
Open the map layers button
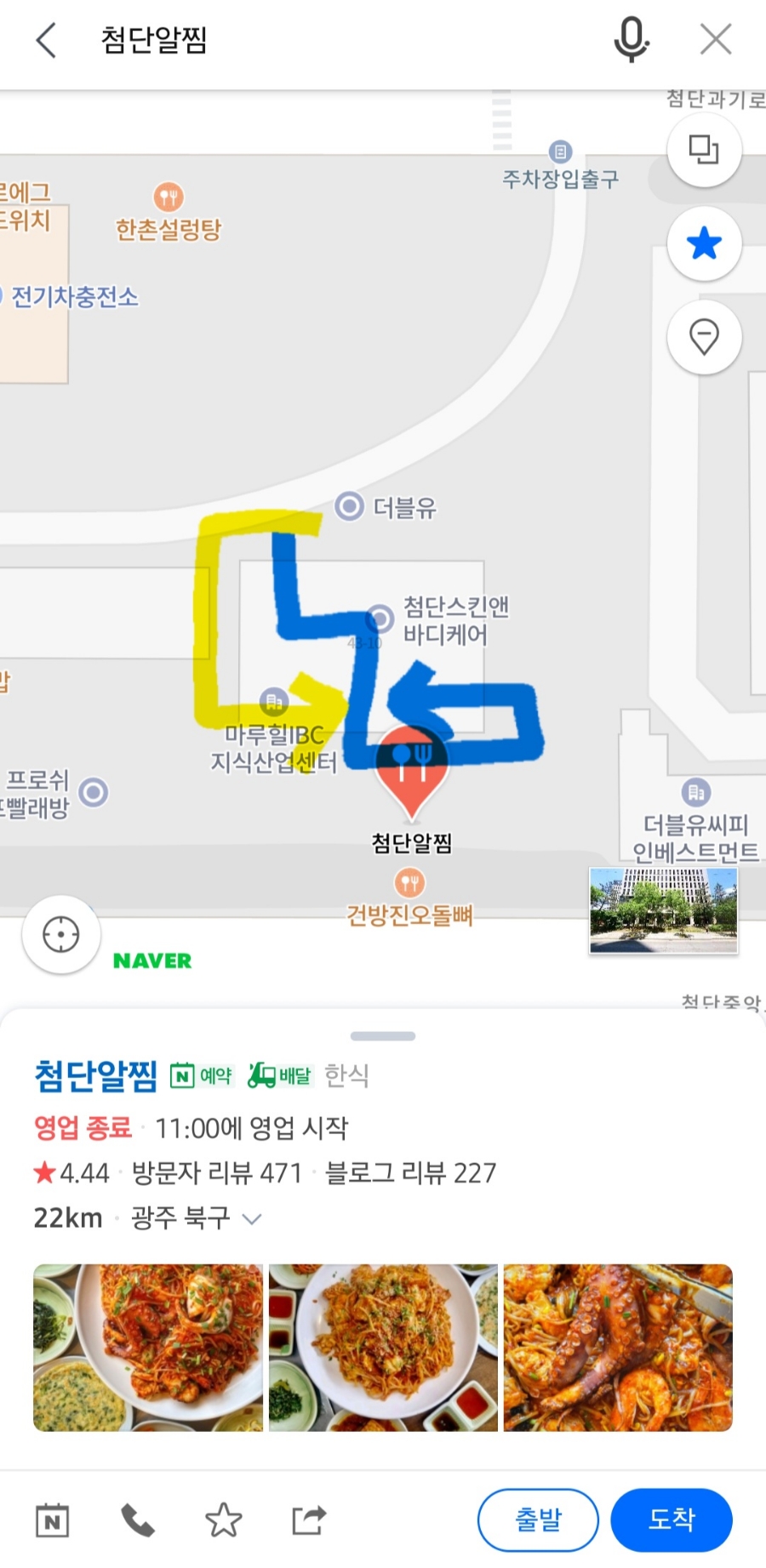click(x=704, y=150)
